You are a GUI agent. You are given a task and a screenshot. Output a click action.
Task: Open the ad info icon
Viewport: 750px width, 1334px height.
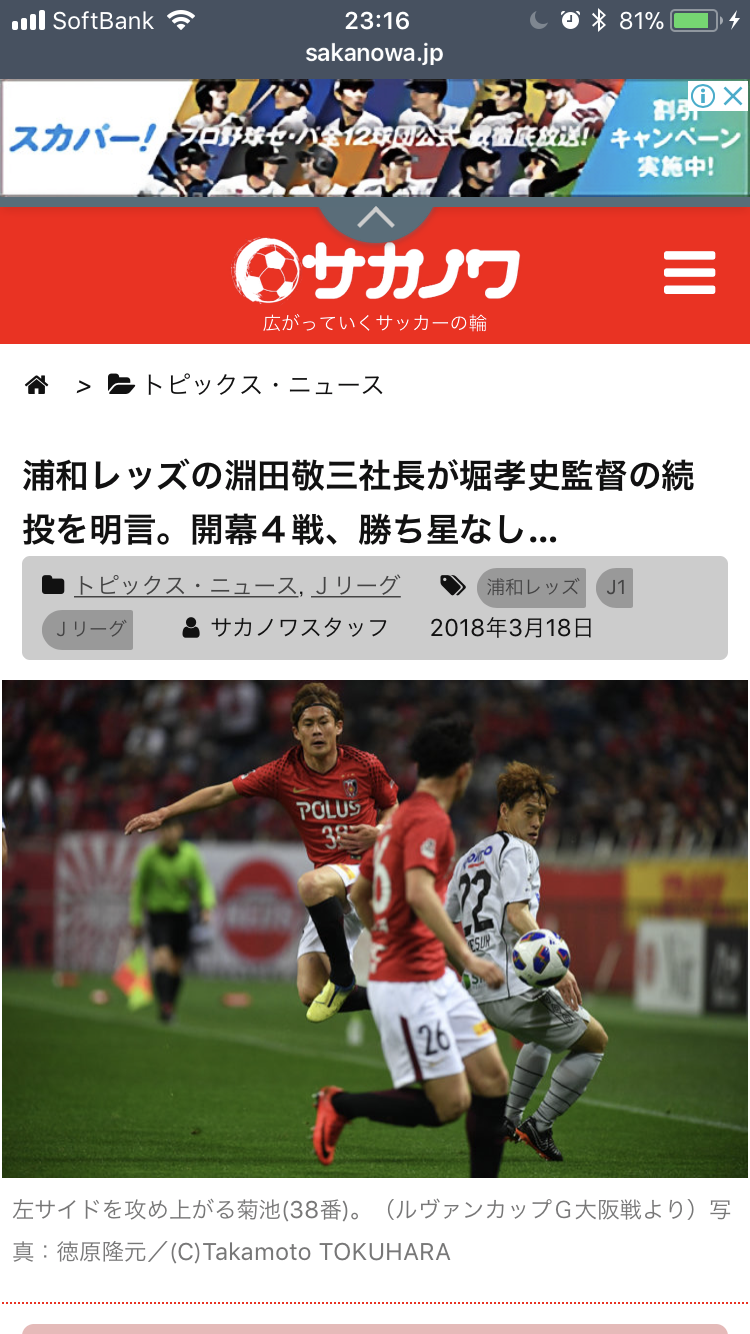[704, 96]
